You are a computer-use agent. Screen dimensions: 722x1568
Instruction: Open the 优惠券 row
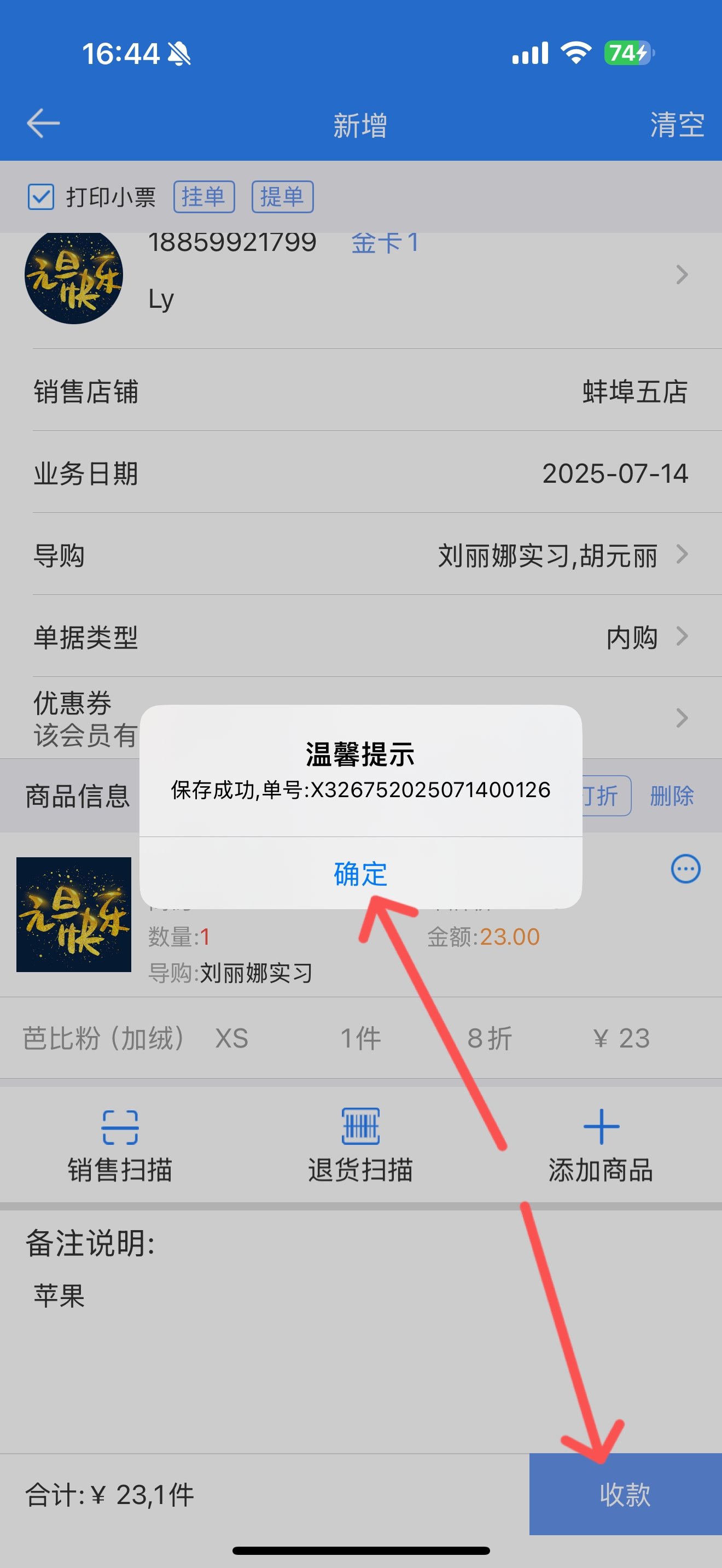click(361, 718)
